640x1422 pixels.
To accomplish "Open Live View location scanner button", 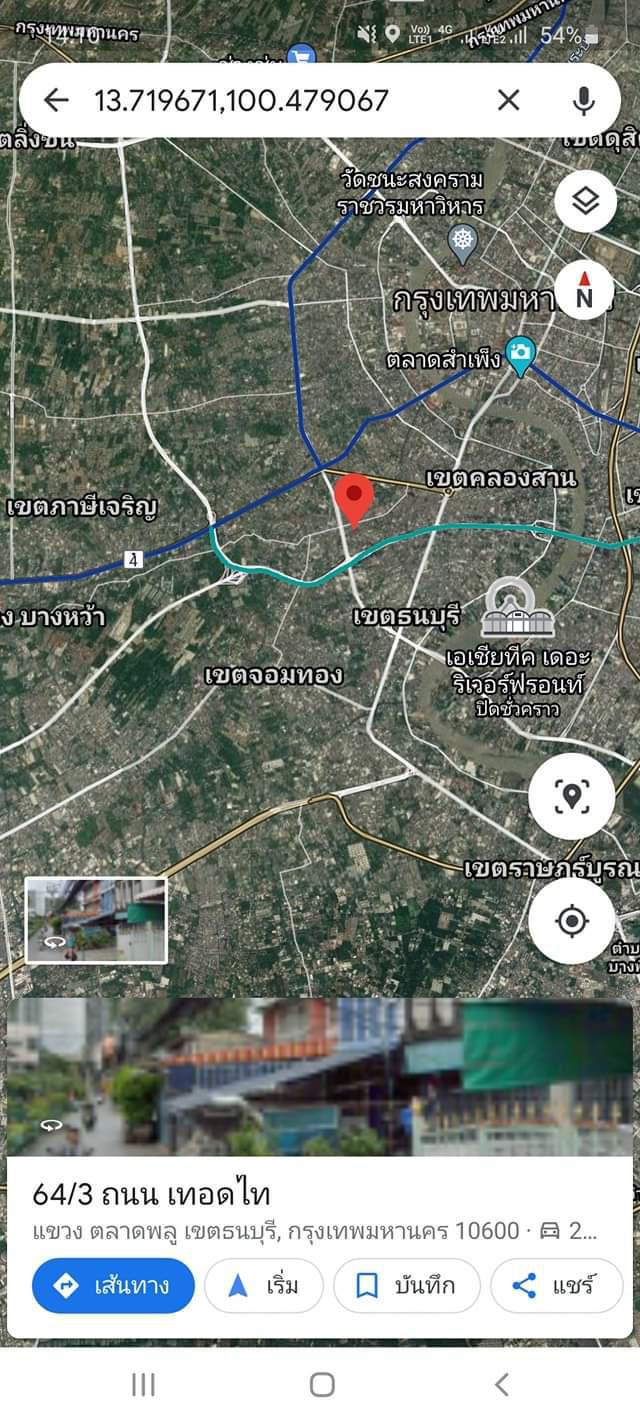I will pos(571,797).
